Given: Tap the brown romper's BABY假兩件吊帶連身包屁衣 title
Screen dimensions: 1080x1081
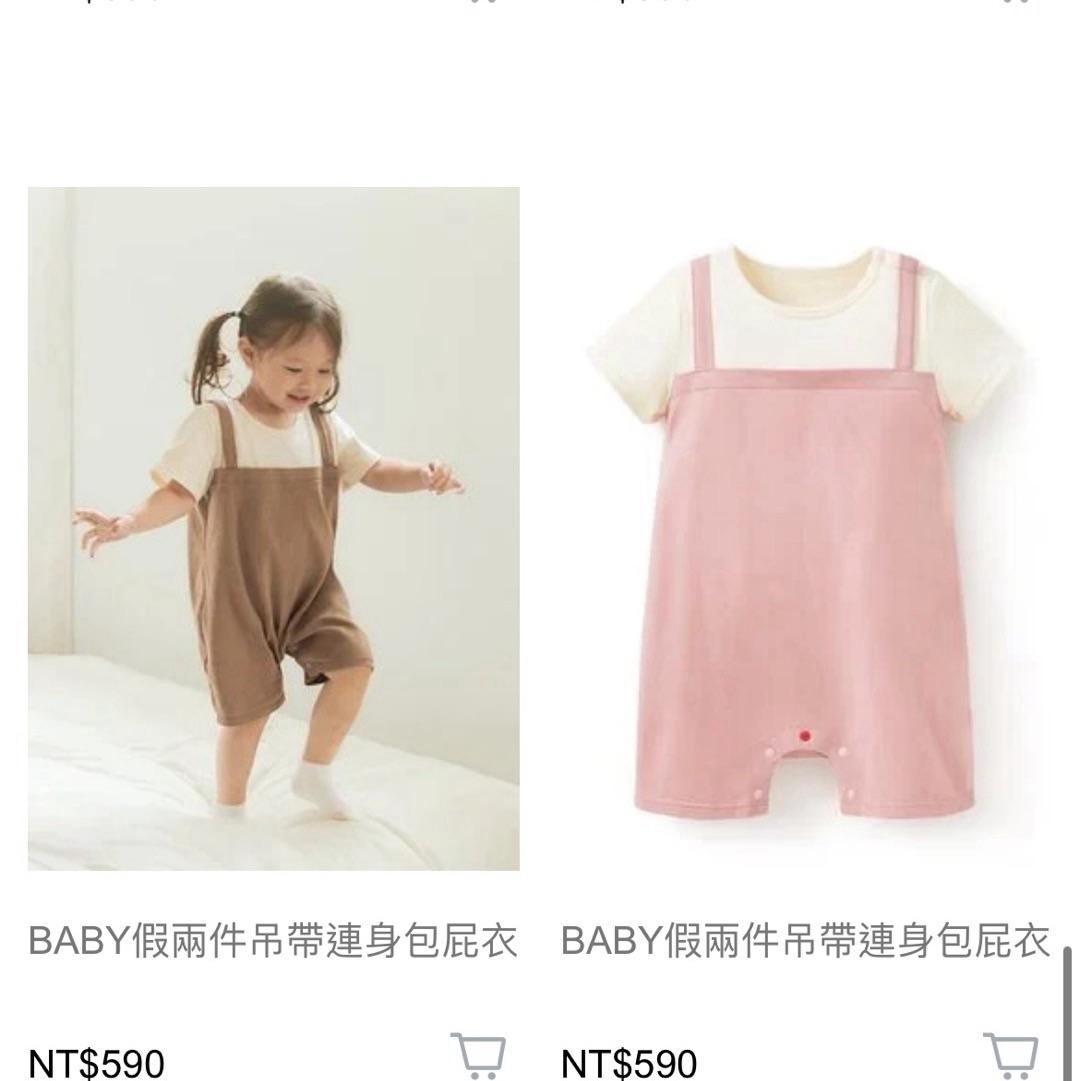Looking at the screenshot, I should (273, 941).
